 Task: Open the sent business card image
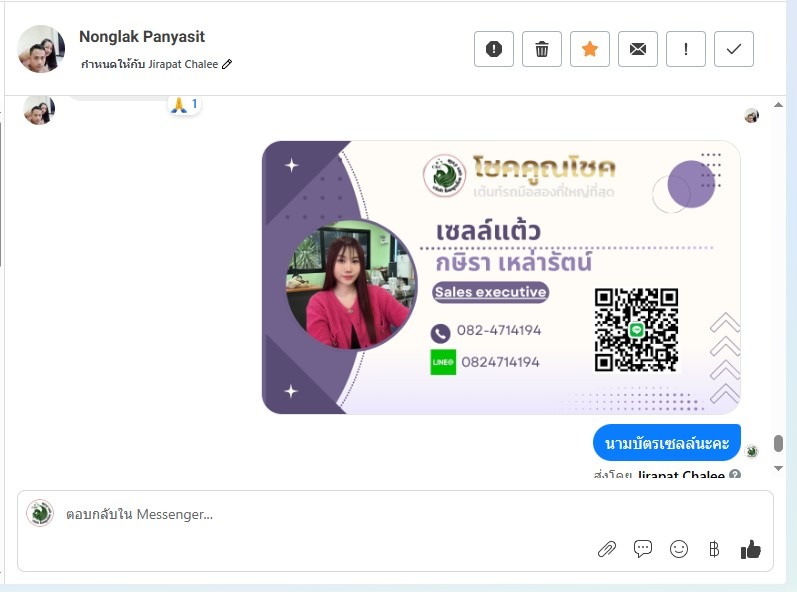(500, 277)
